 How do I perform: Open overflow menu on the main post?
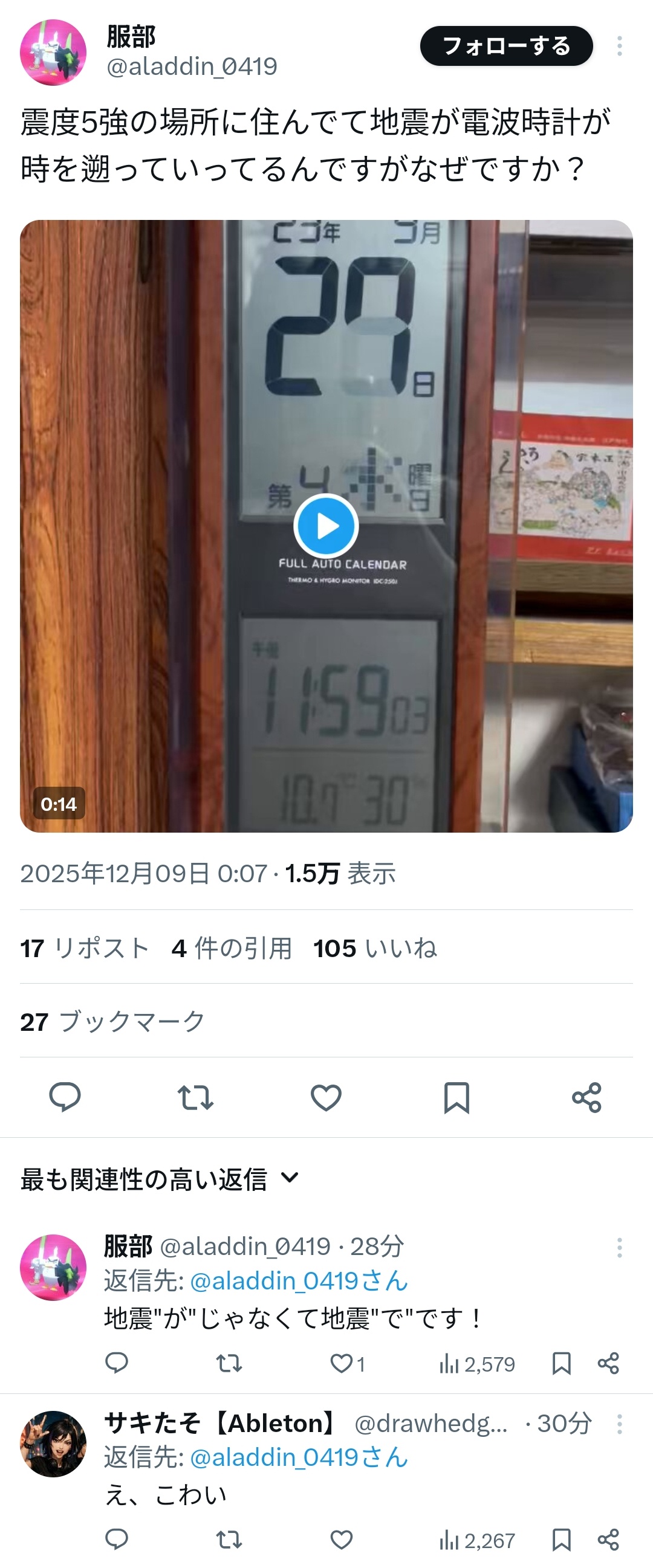point(620,47)
